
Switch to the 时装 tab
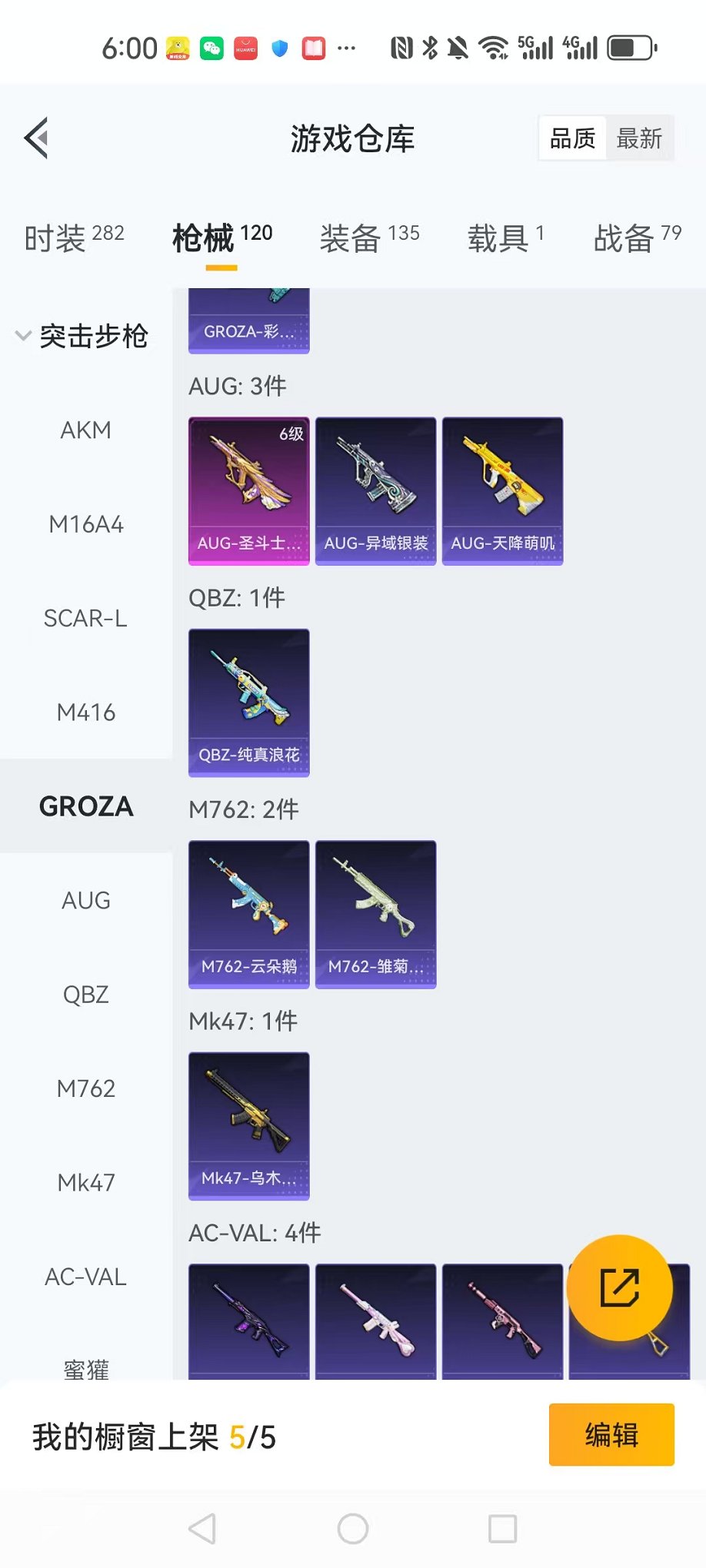tap(74, 238)
